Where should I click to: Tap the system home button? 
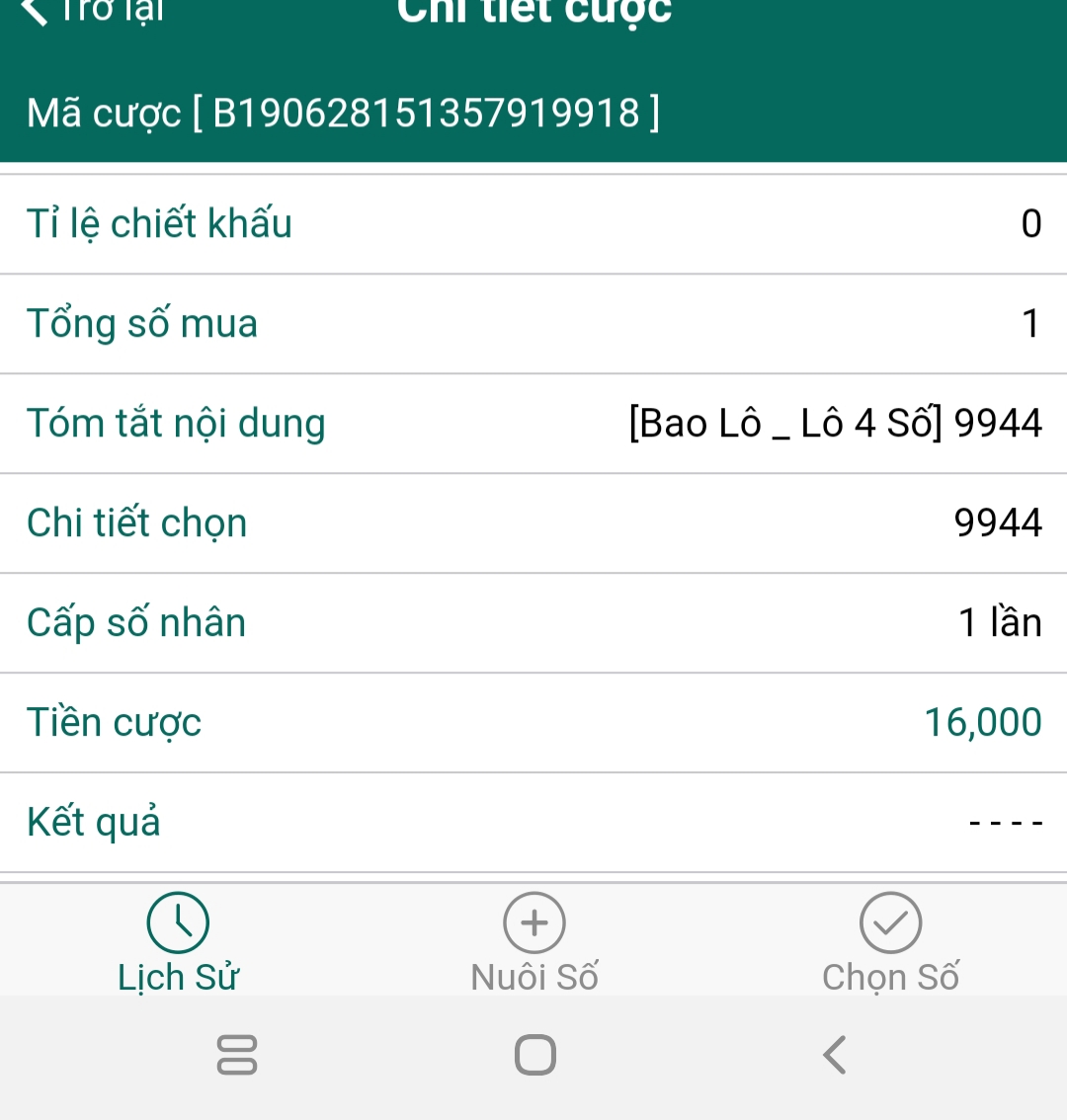click(x=534, y=1055)
